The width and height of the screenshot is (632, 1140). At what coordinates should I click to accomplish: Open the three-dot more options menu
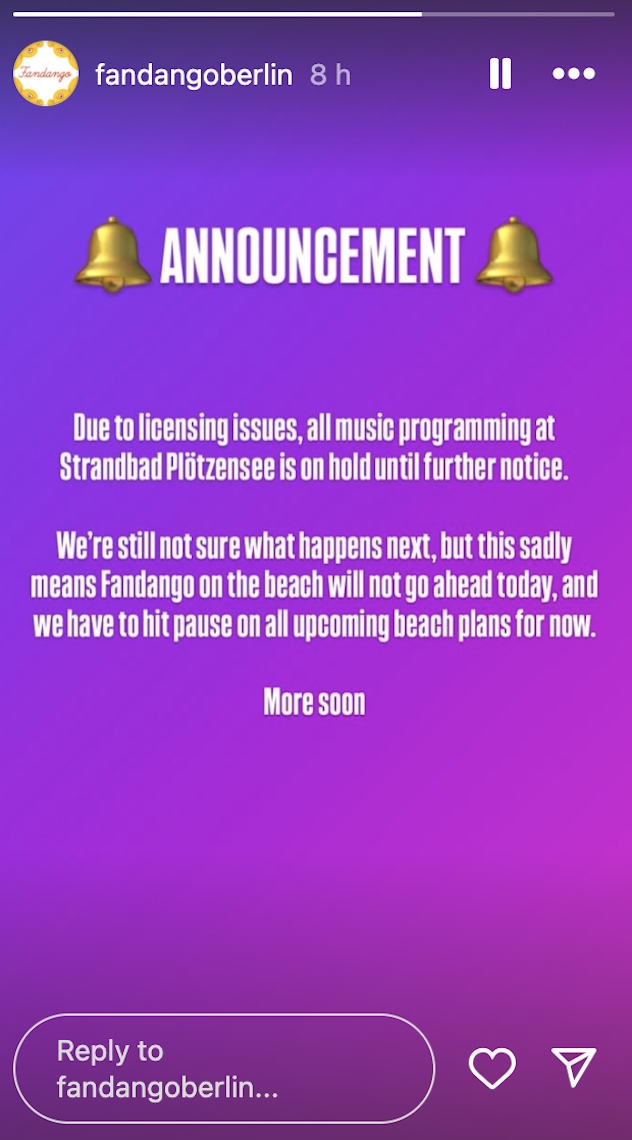click(x=574, y=74)
